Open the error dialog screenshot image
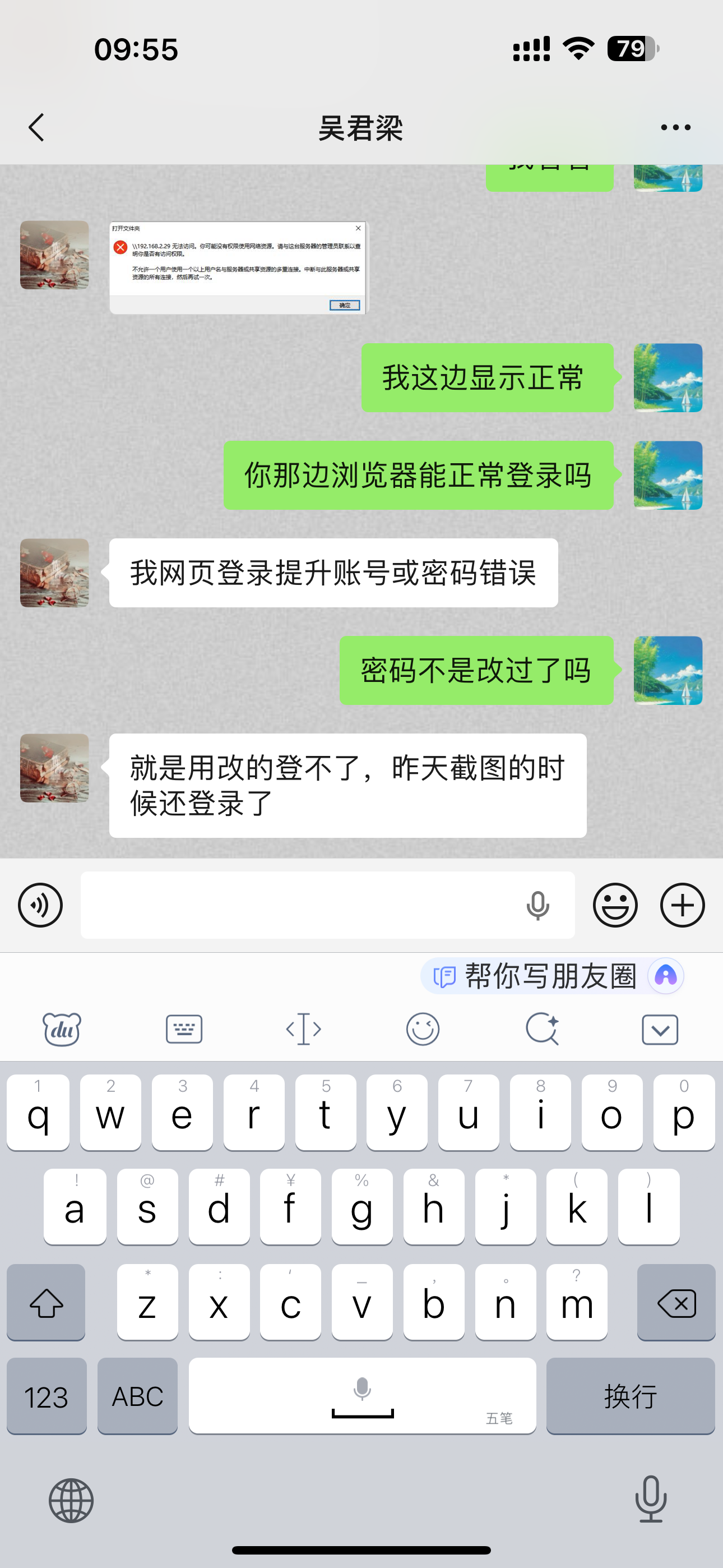723x1568 pixels. (x=238, y=268)
